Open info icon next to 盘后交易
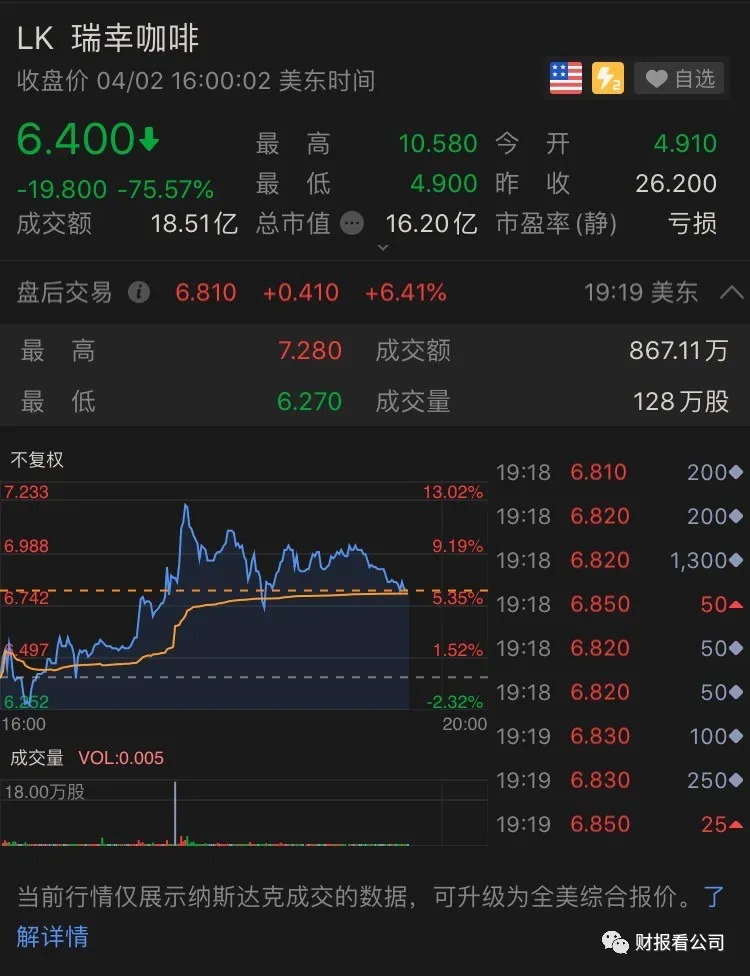 click(x=139, y=293)
